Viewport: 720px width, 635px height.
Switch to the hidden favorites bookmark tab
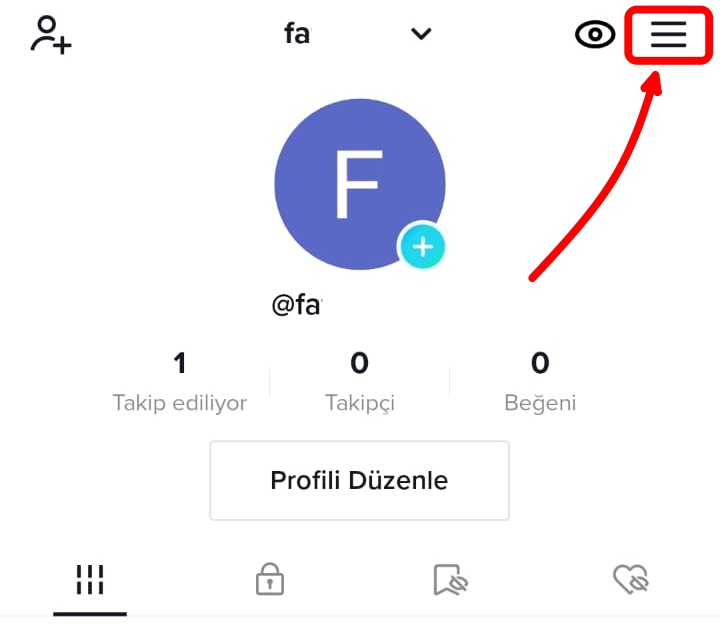[x=451, y=579]
